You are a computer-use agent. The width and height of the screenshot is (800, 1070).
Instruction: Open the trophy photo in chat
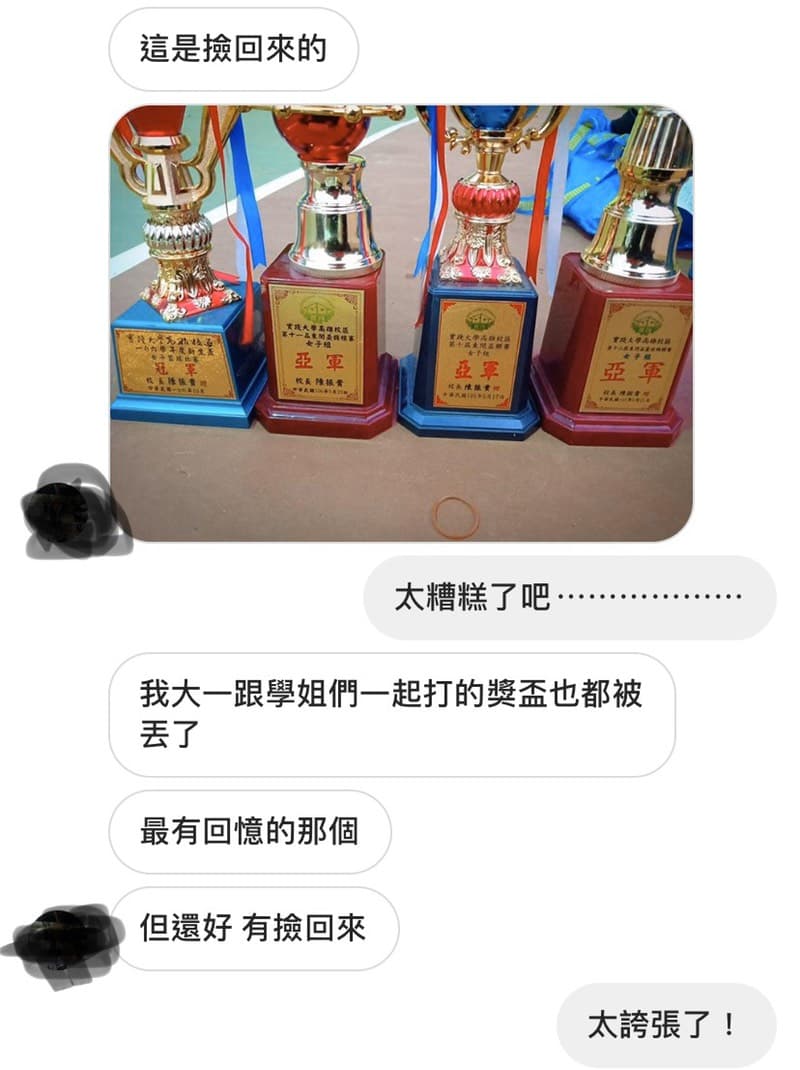click(x=400, y=322)
